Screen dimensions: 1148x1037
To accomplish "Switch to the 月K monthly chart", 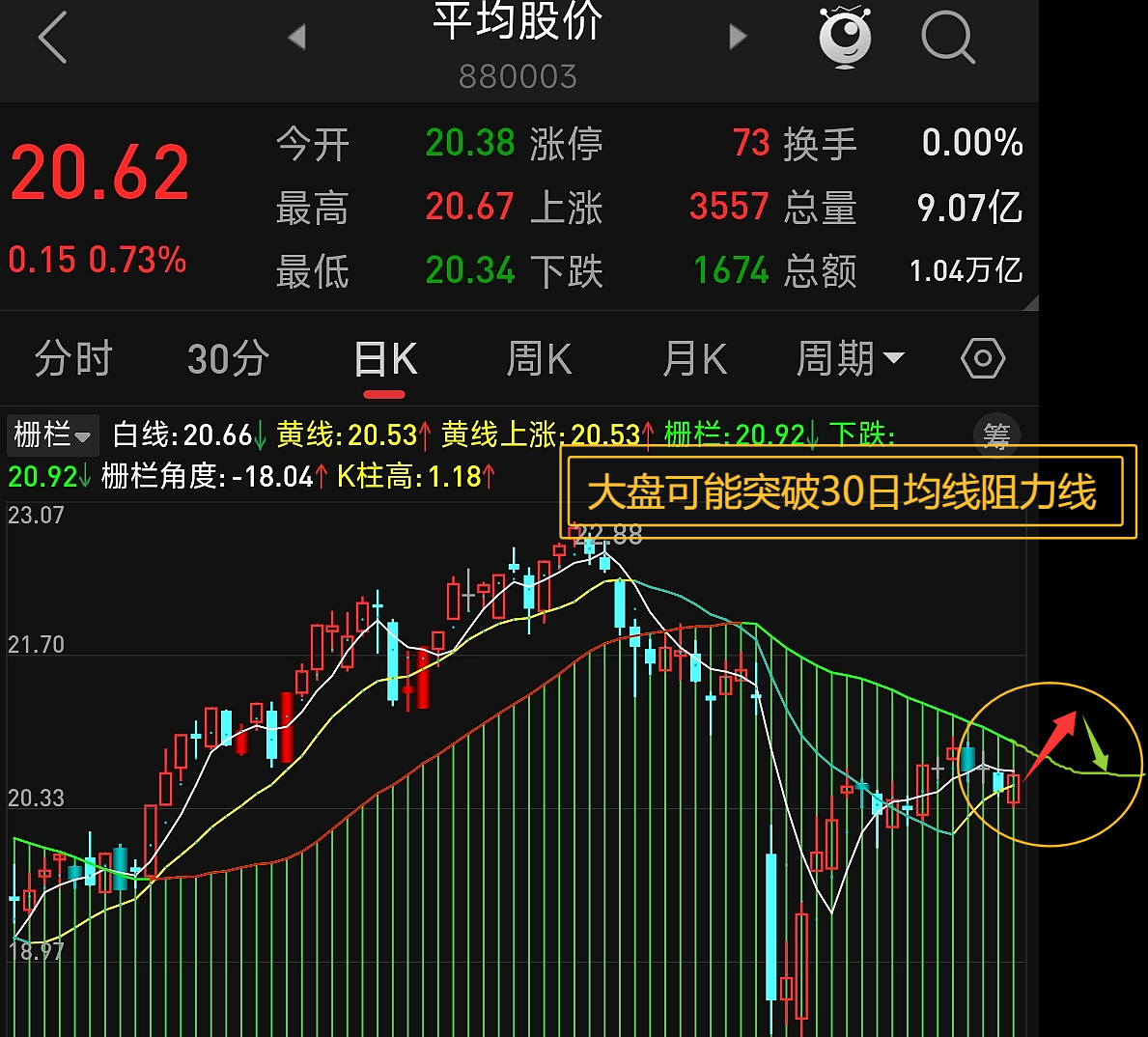I will click(694, 359).
